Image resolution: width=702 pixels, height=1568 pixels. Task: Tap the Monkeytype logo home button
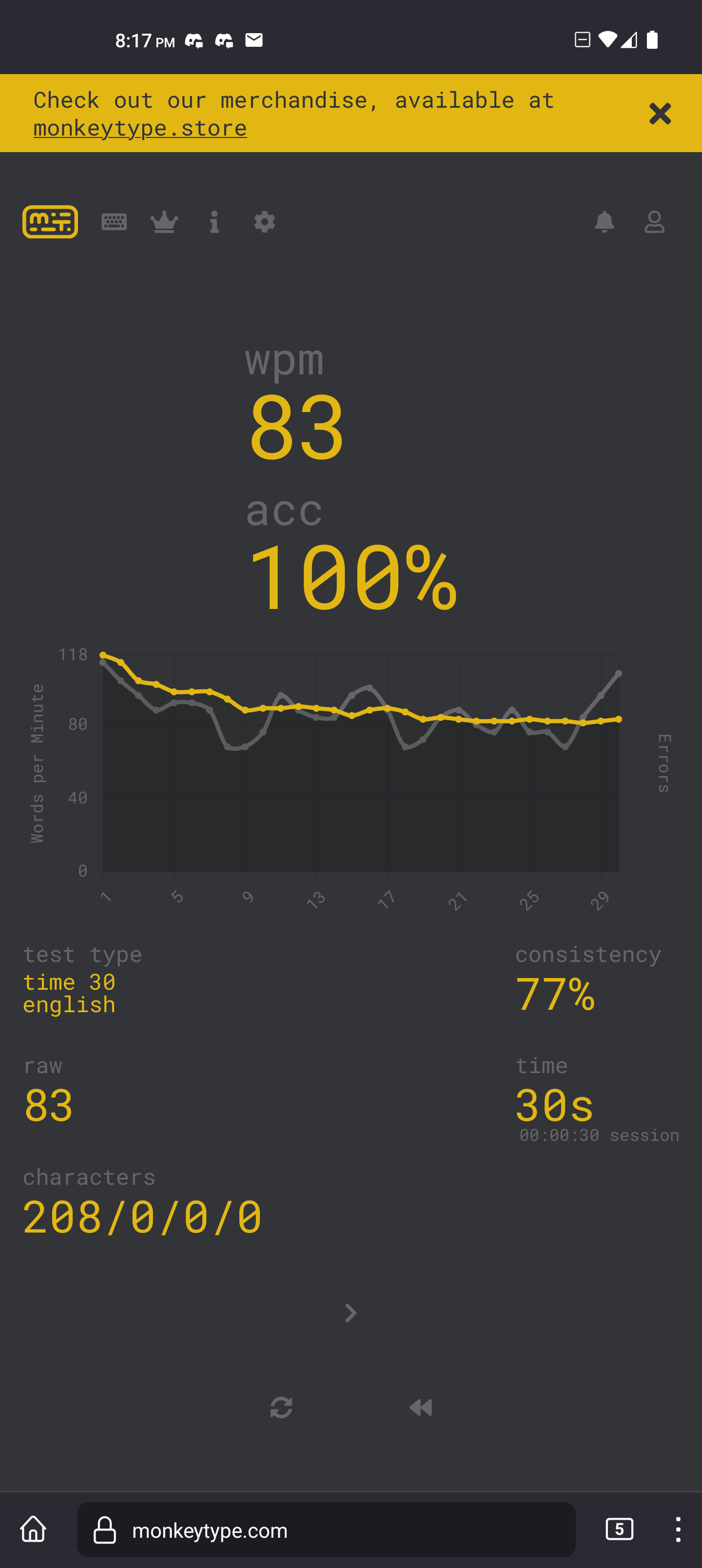pos(50,222)
